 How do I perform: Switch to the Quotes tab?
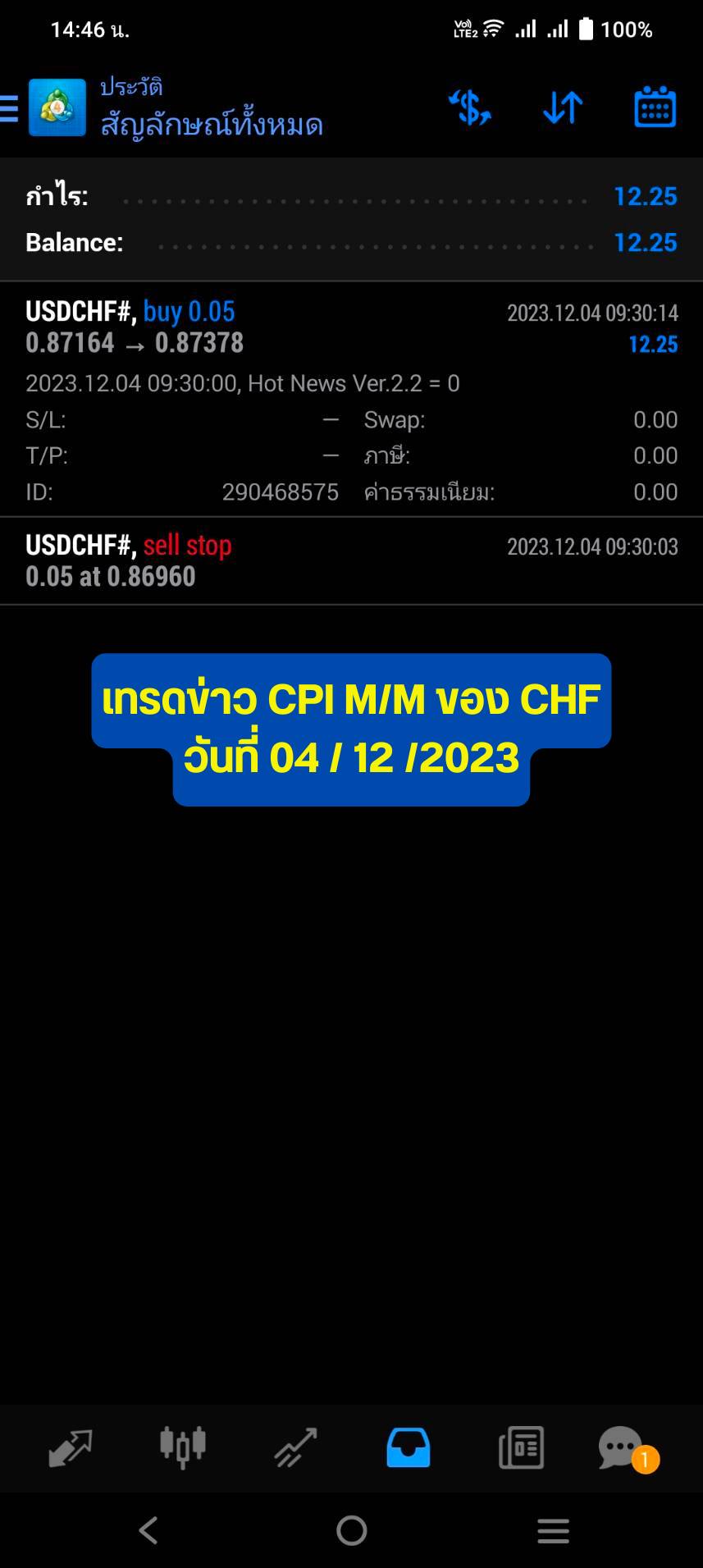point(70,1447)
